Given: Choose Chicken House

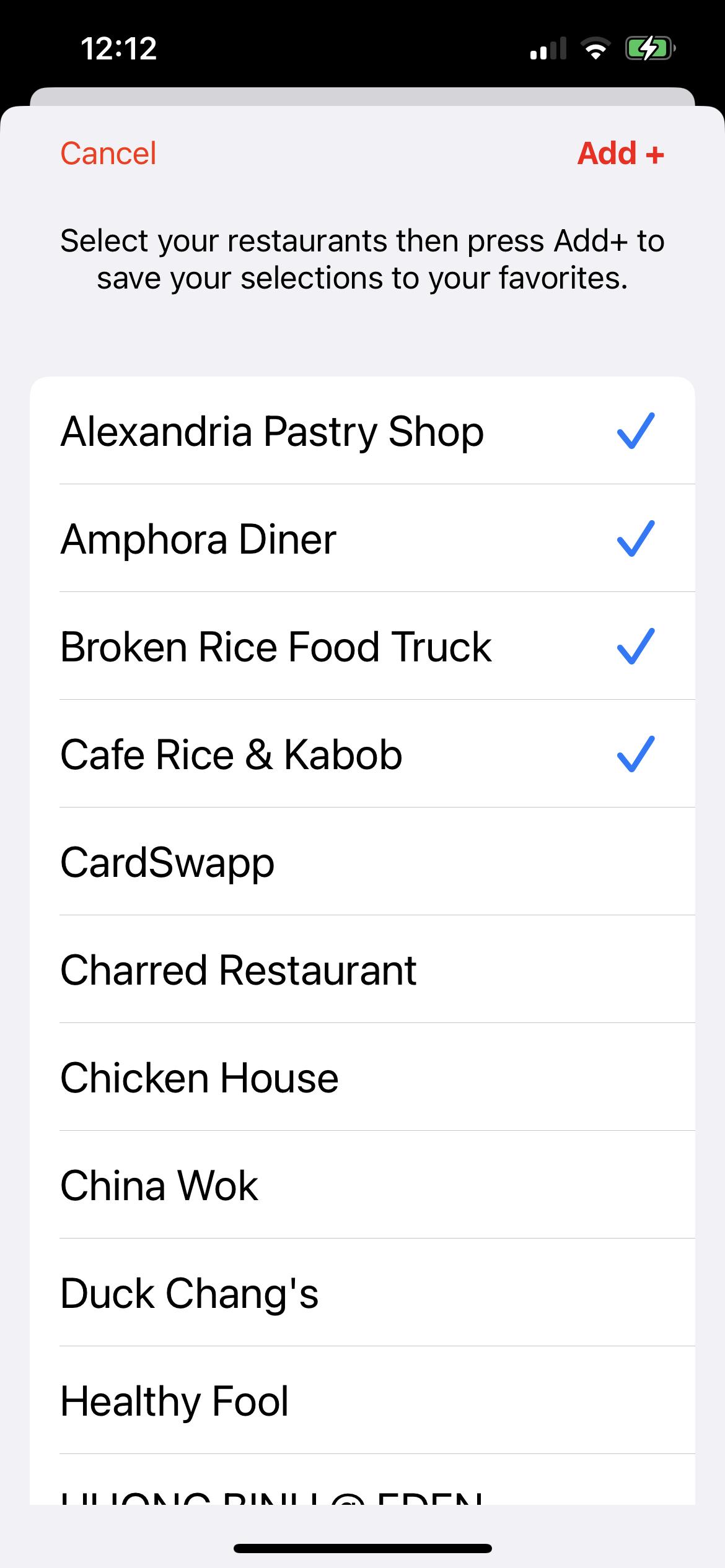Looking at the screenshot, I should coord(362,1077).
